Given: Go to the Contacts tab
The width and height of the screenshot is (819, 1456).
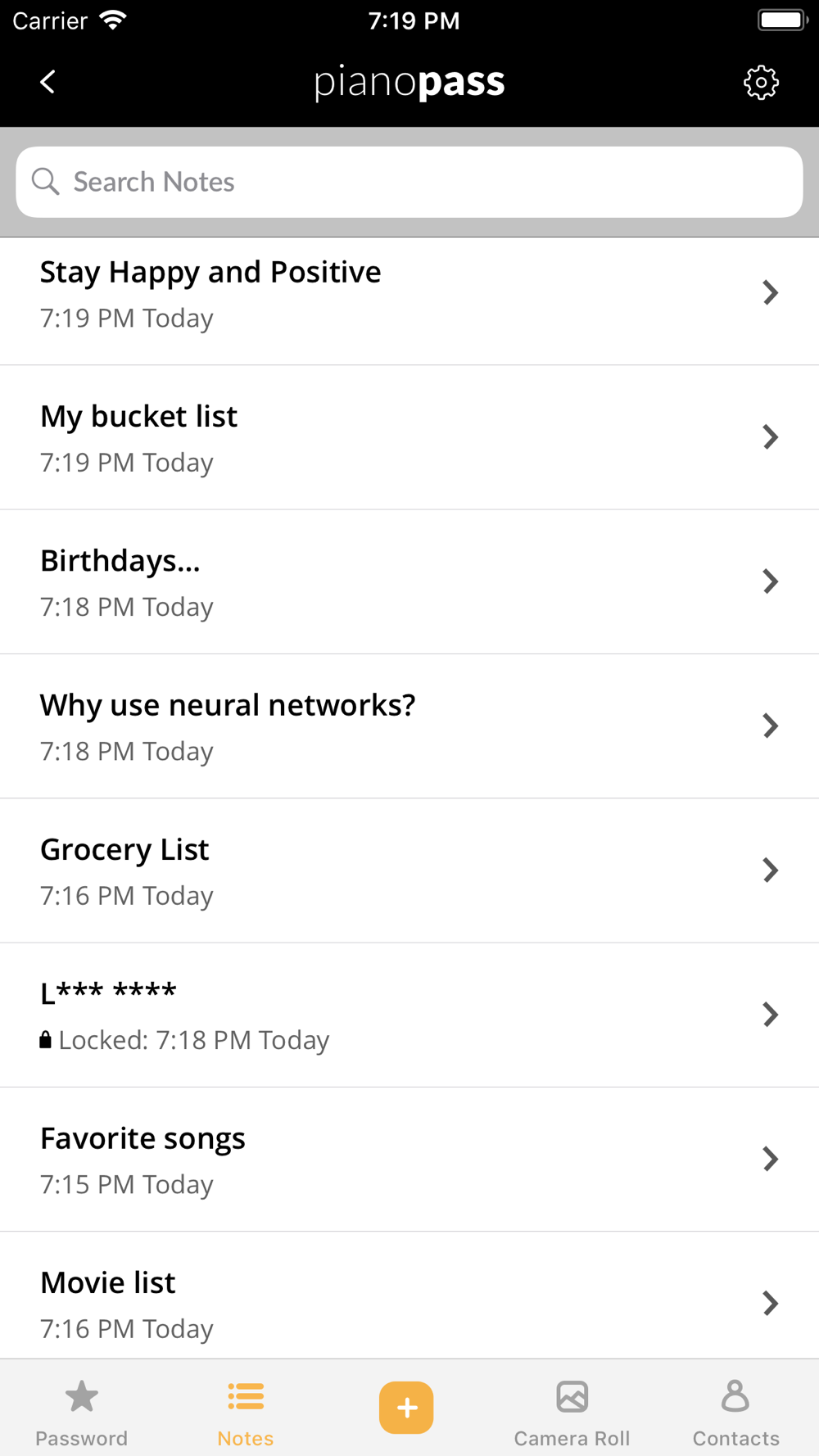Looking at the screenshot, I should (735, 1410).
